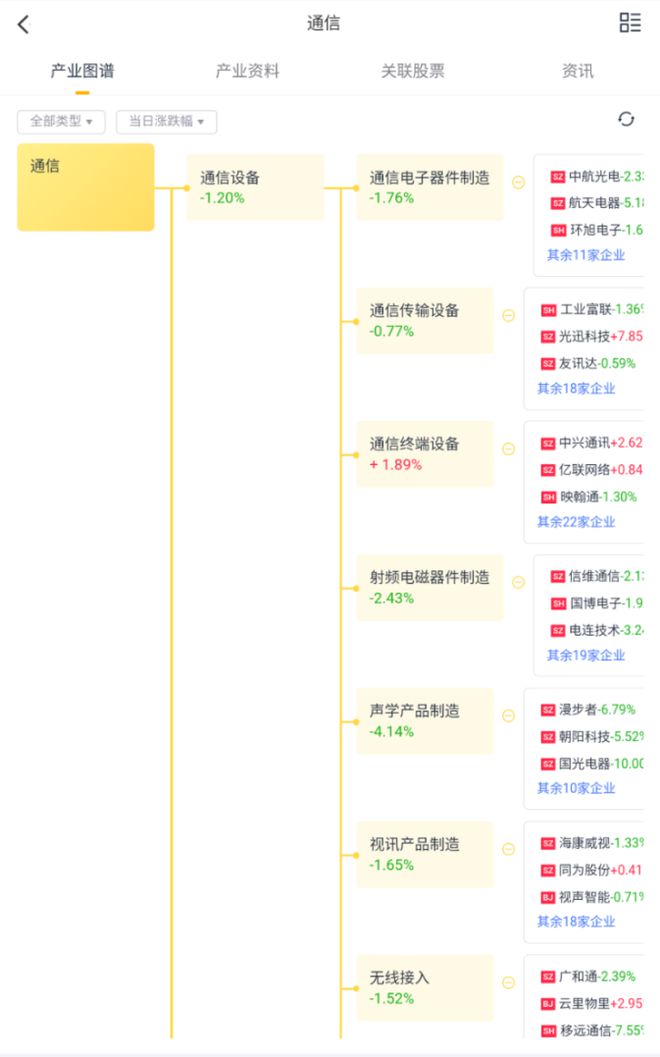660x1057 pixels.
Task: Switch to the 产业资料 tab
Action: [x=247, y=71]
